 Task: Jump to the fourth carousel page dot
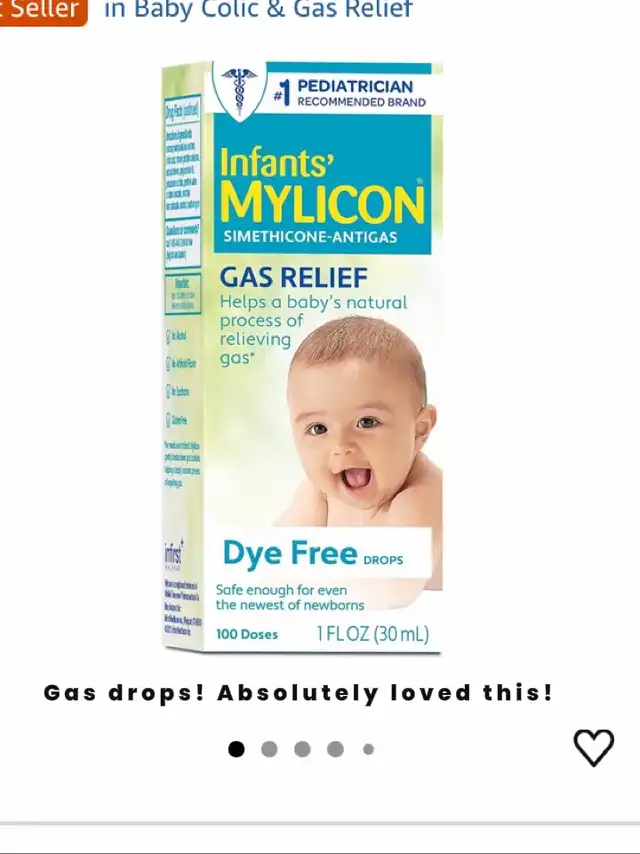(x=336, y=749)
